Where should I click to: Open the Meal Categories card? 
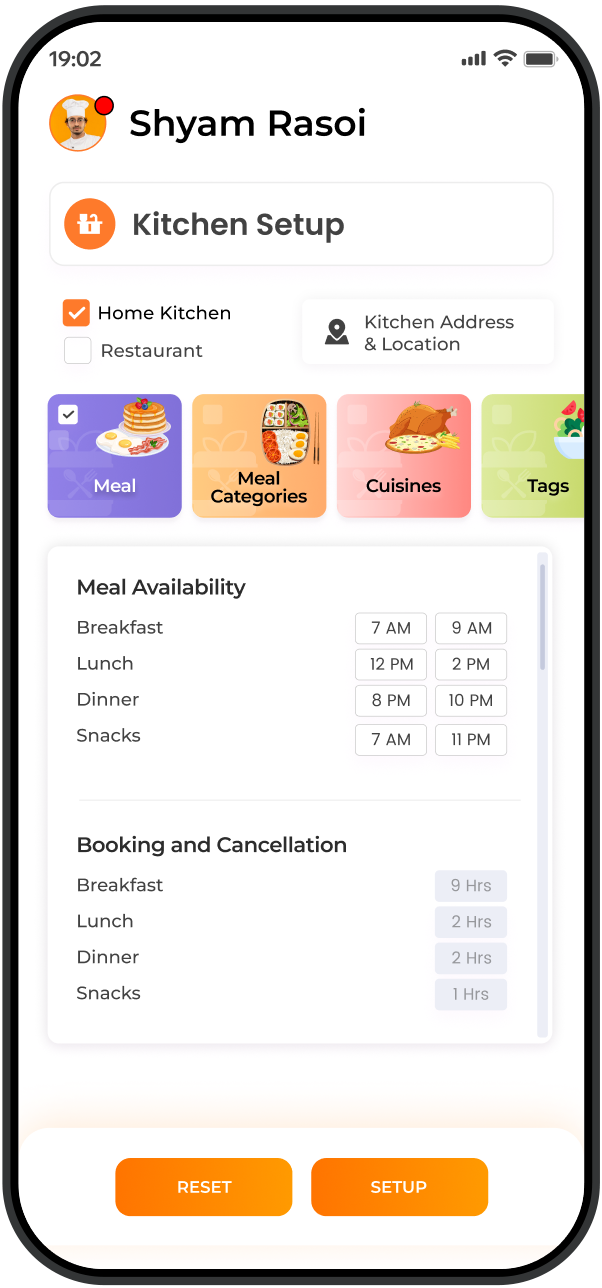pyautogui.click(x=259, y=456)
